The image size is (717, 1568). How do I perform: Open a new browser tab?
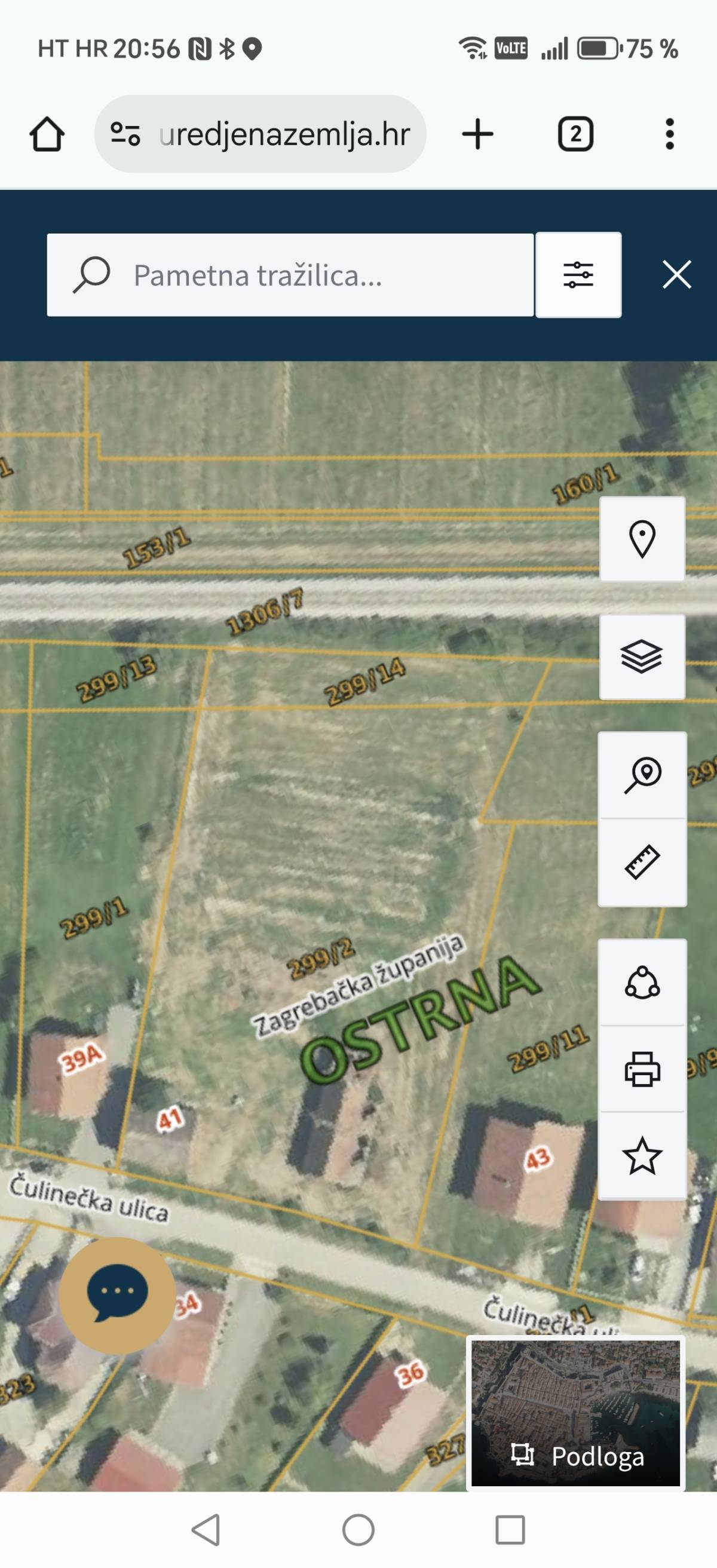click(x=478, y=134)
